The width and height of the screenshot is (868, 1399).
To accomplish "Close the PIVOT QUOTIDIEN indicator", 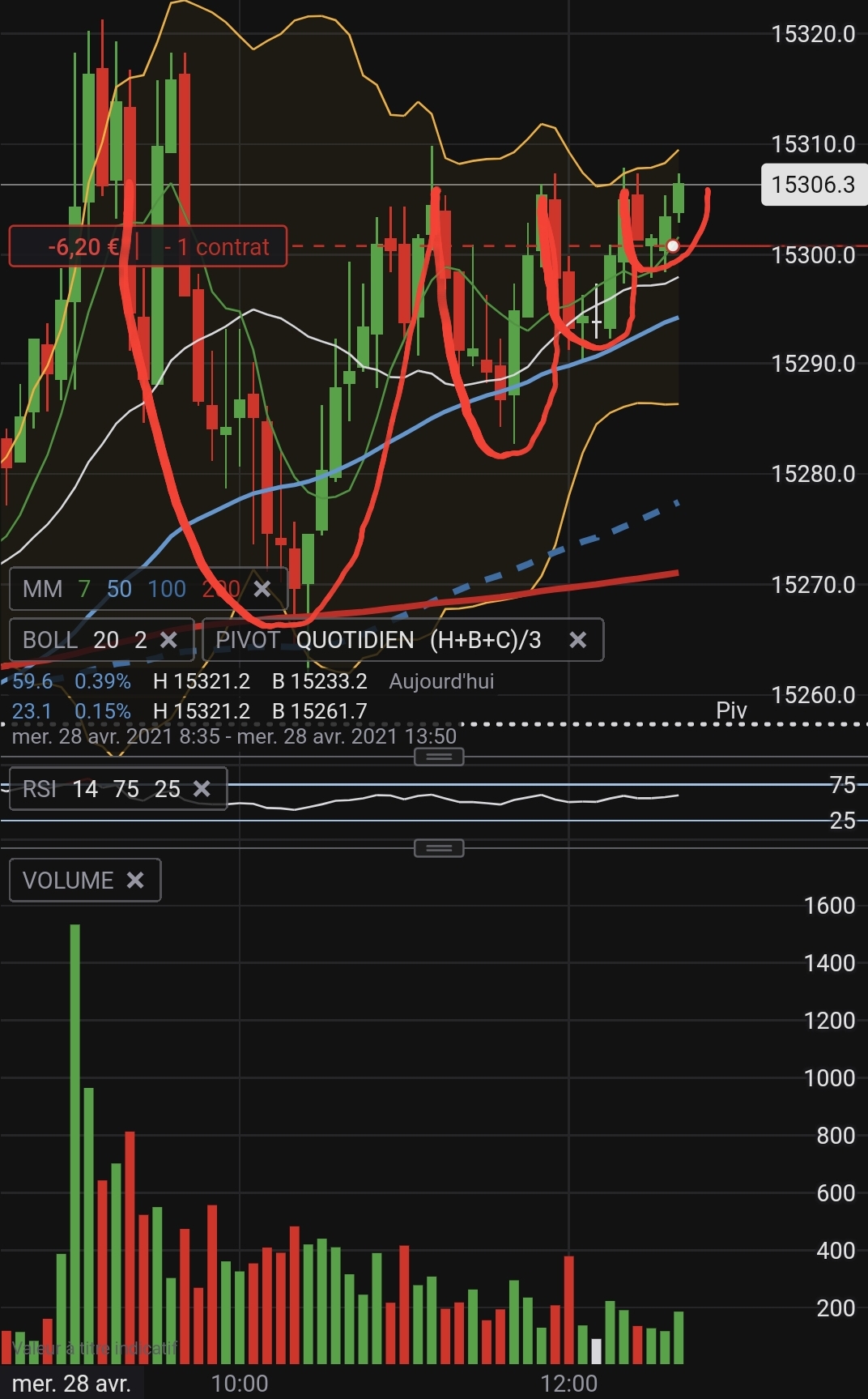I will [x=577, y=640].
